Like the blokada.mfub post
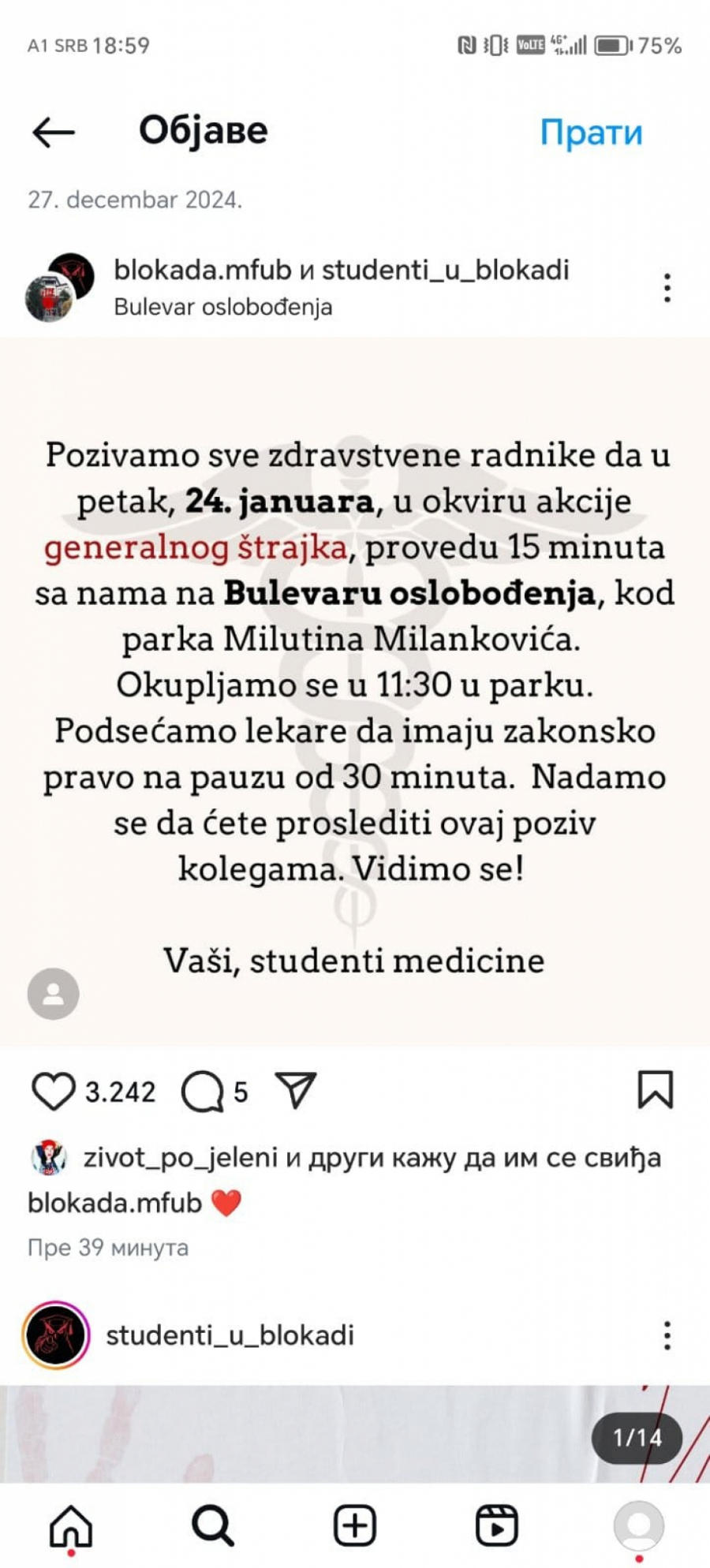This screenshot has width=710, height=1568. (53, 1092)
